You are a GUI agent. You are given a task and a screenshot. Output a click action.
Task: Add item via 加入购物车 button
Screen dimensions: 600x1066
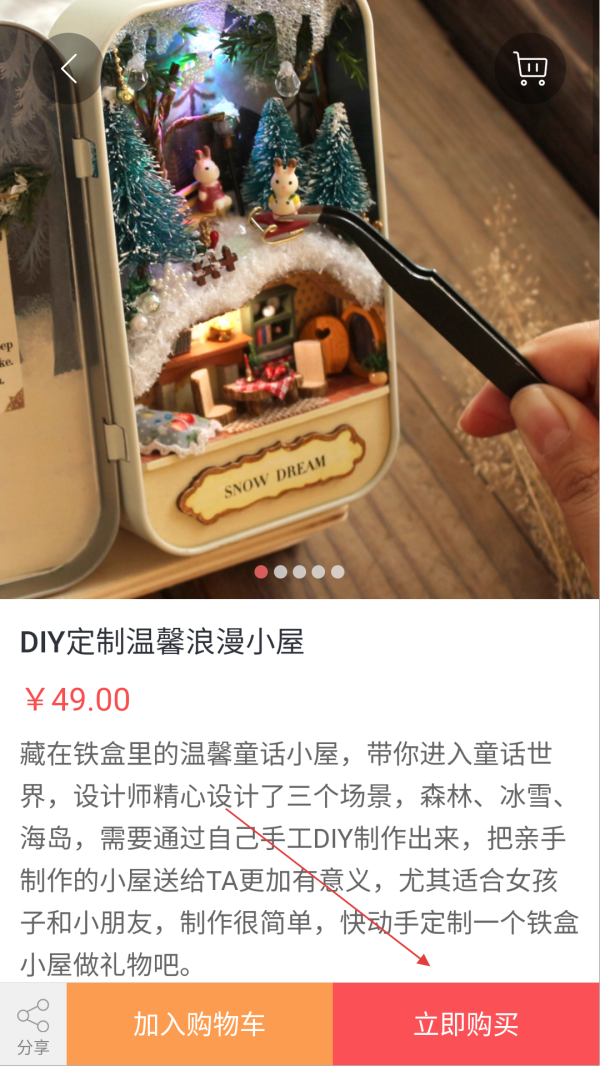199,1024
